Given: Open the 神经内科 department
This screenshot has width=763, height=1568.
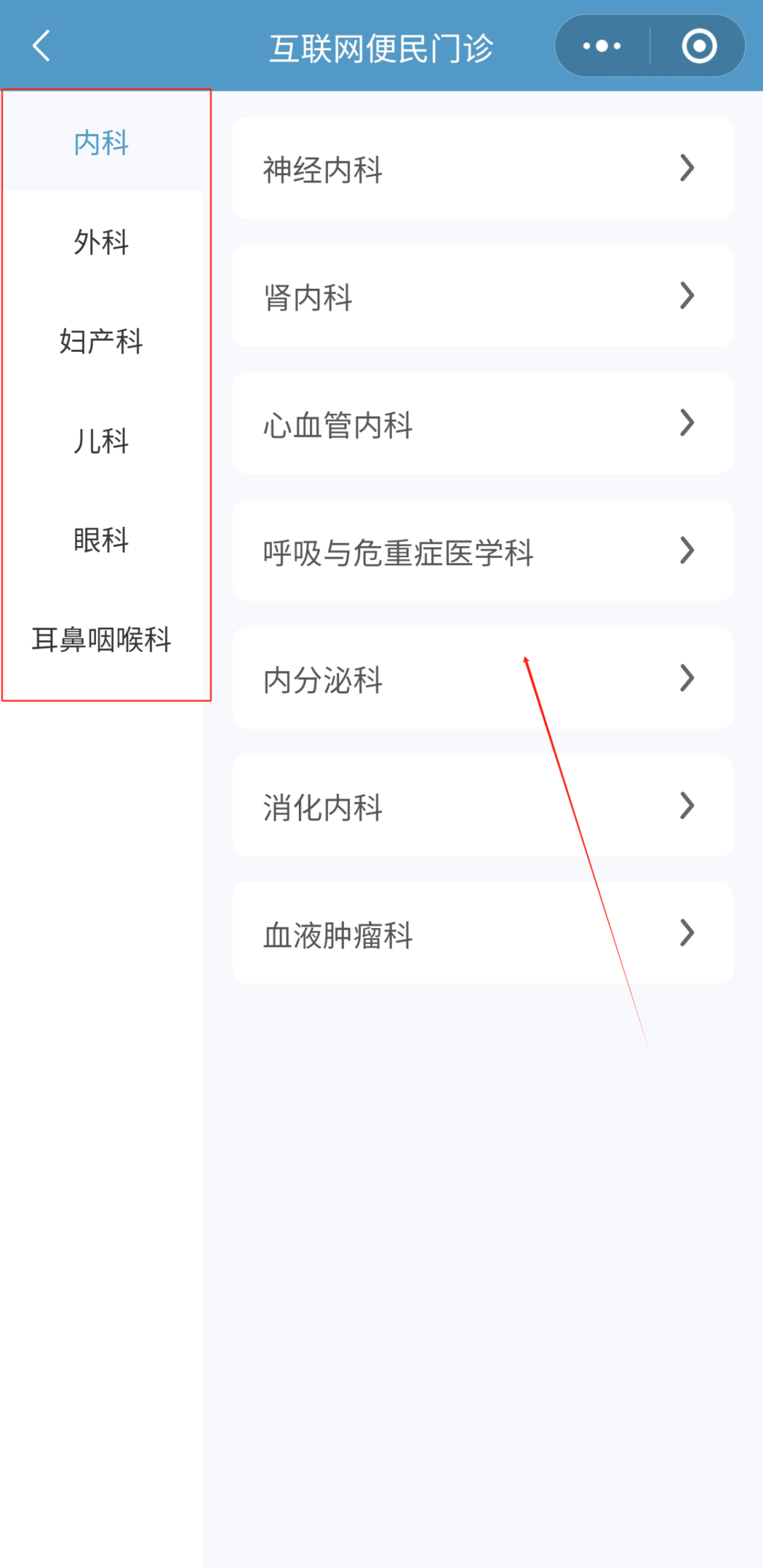Looking at the screenshot, I should coord(483,169).
